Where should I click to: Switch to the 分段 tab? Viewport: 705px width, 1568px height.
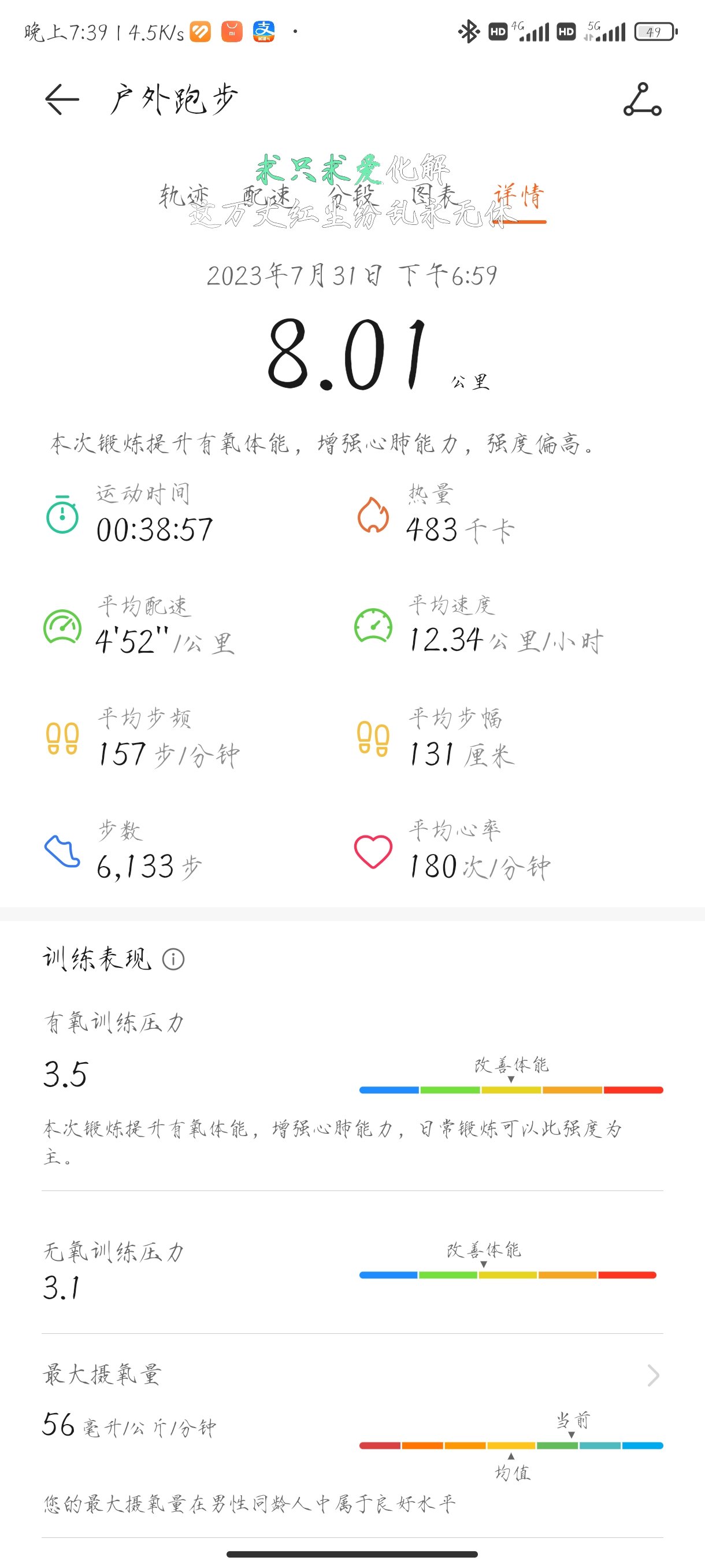(351, 196)
